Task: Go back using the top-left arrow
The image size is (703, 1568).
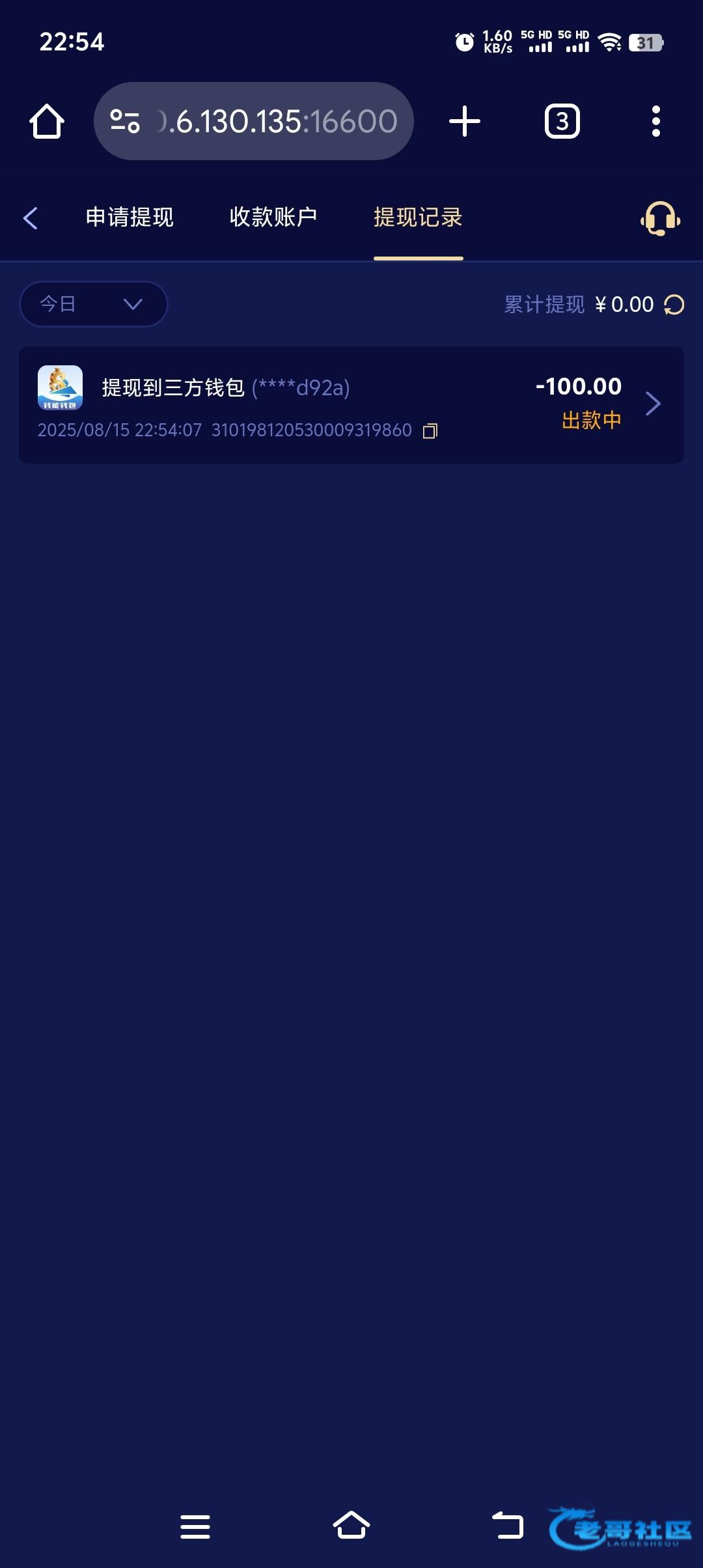Action: coord(31,218)
